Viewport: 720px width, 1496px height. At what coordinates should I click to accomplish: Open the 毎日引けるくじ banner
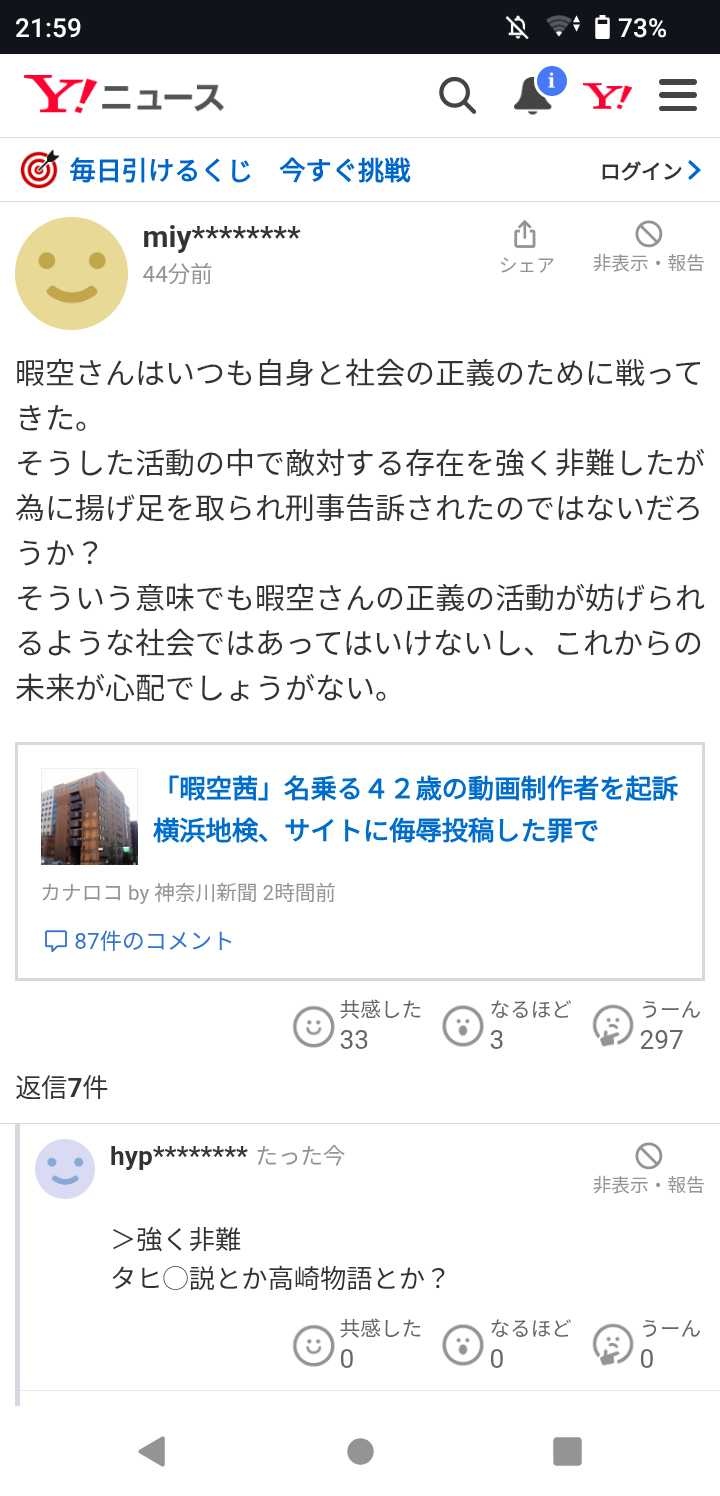216,170
